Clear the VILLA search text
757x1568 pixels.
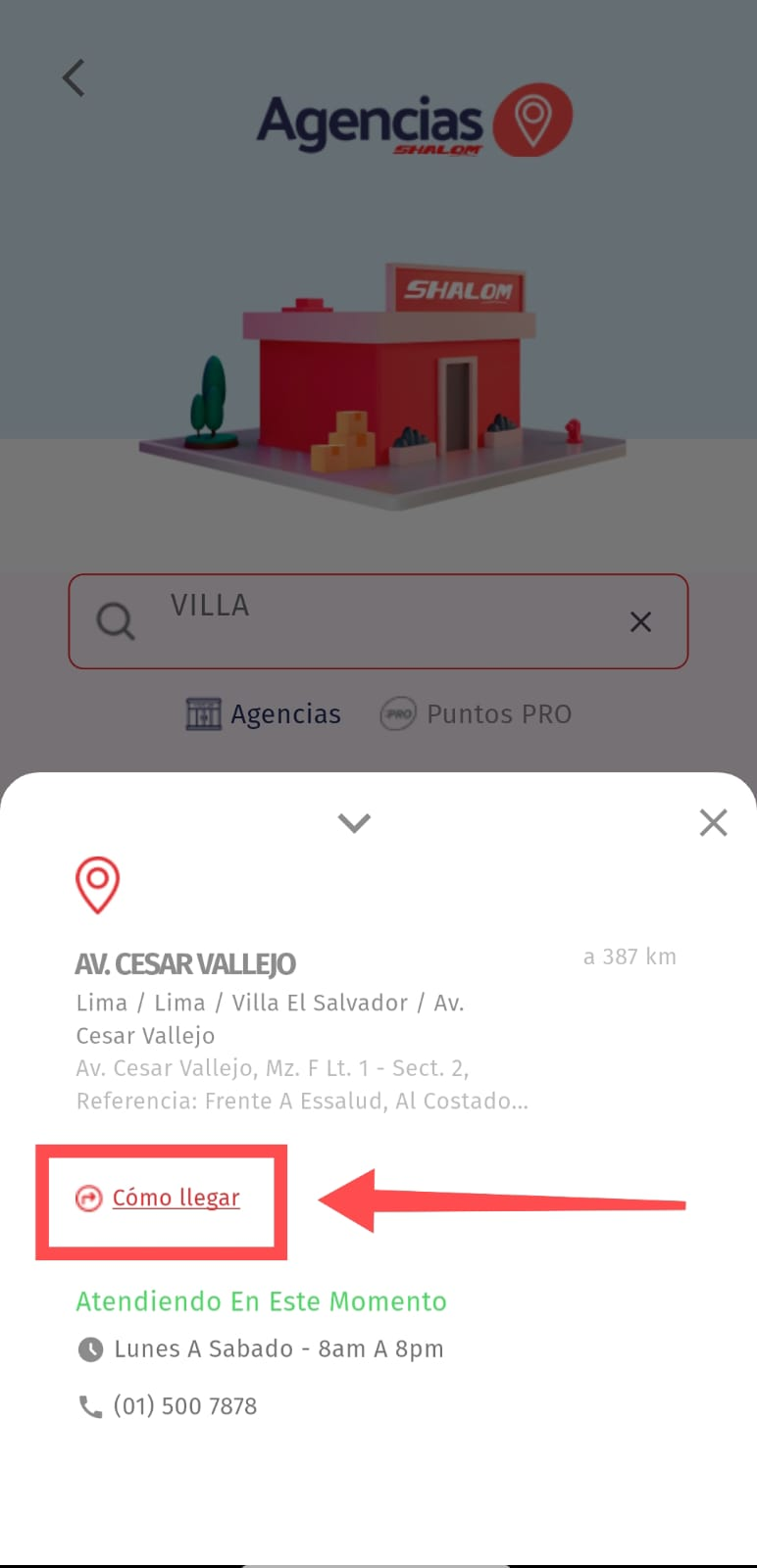click(x=640, y=621)
